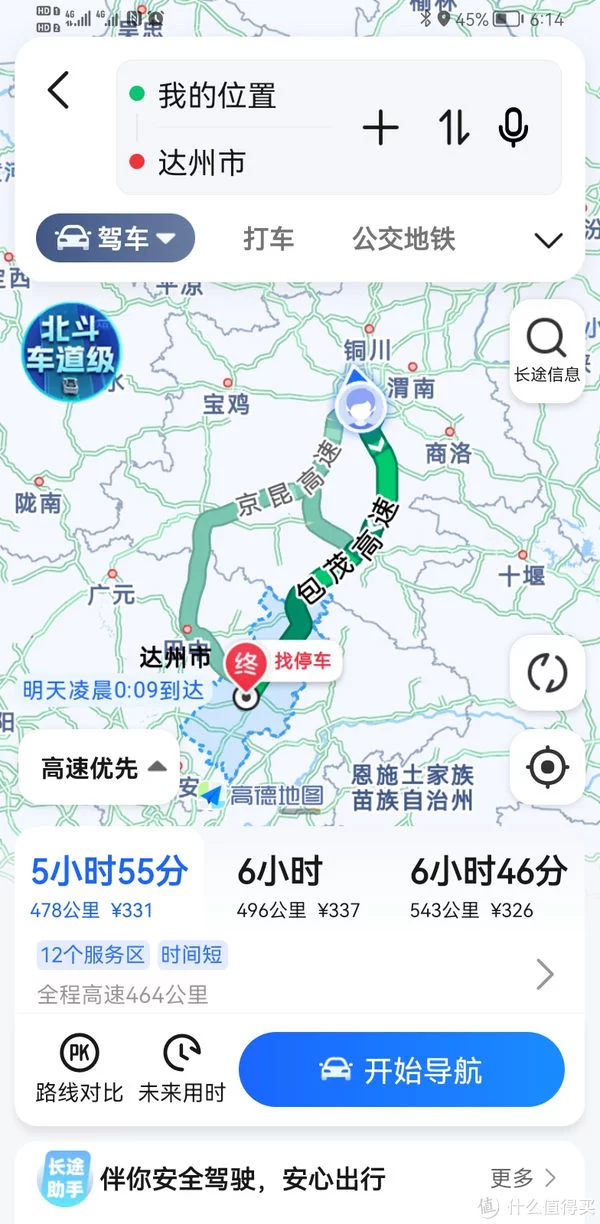Expand more travel modes chevron

(548, 240)
